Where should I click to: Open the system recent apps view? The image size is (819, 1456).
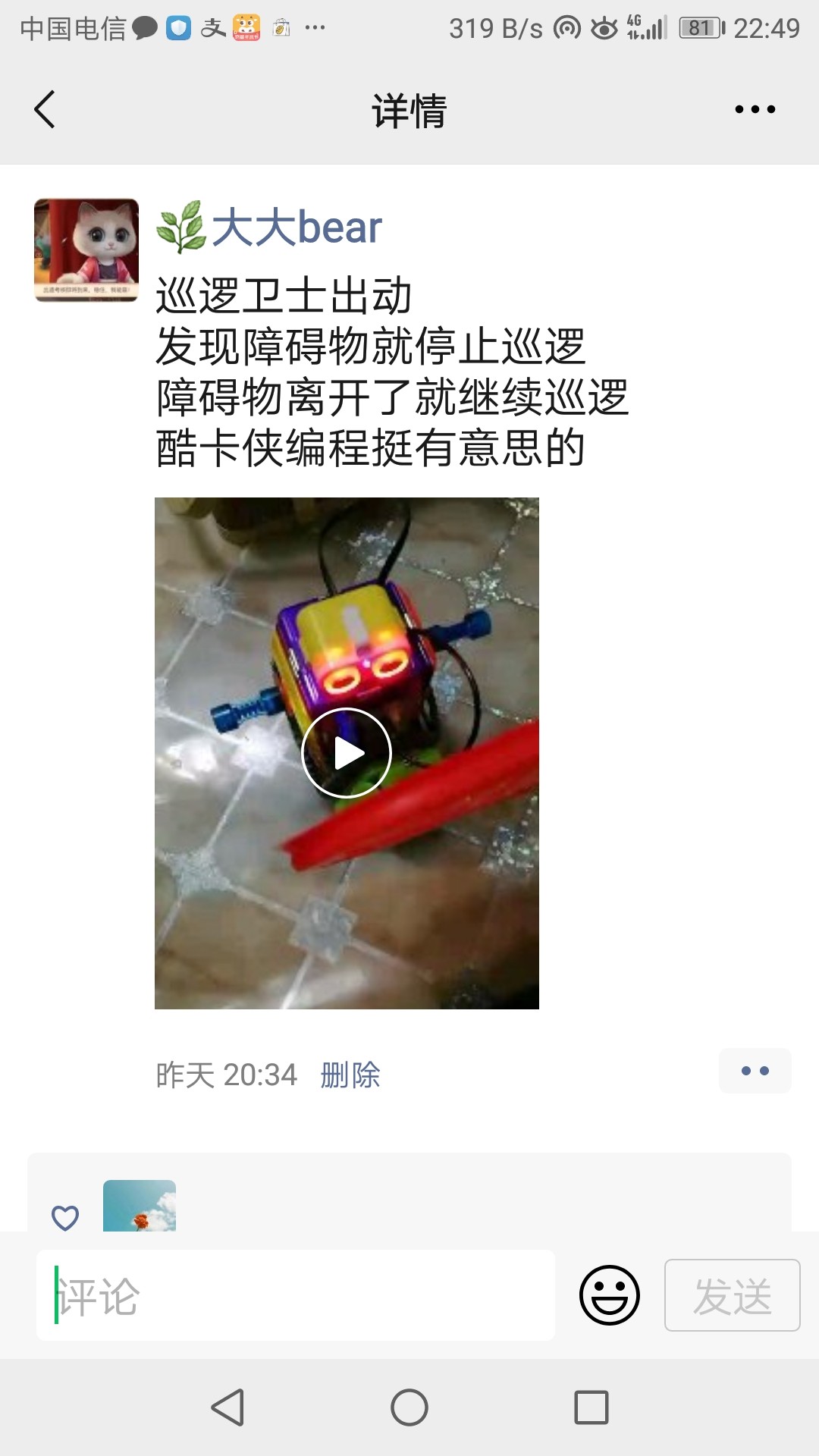(x=591, y=1408)
